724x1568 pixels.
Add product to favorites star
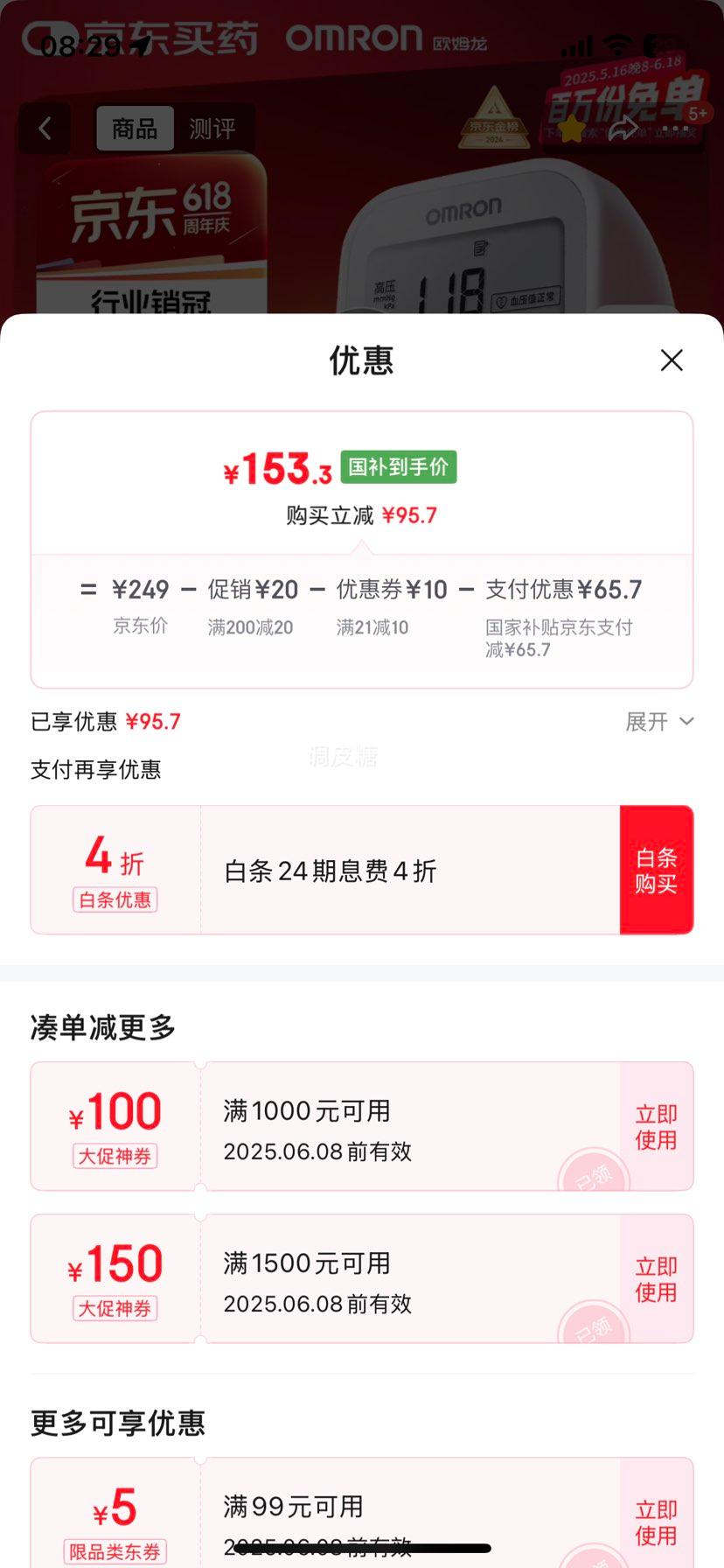tap(572, 129)
